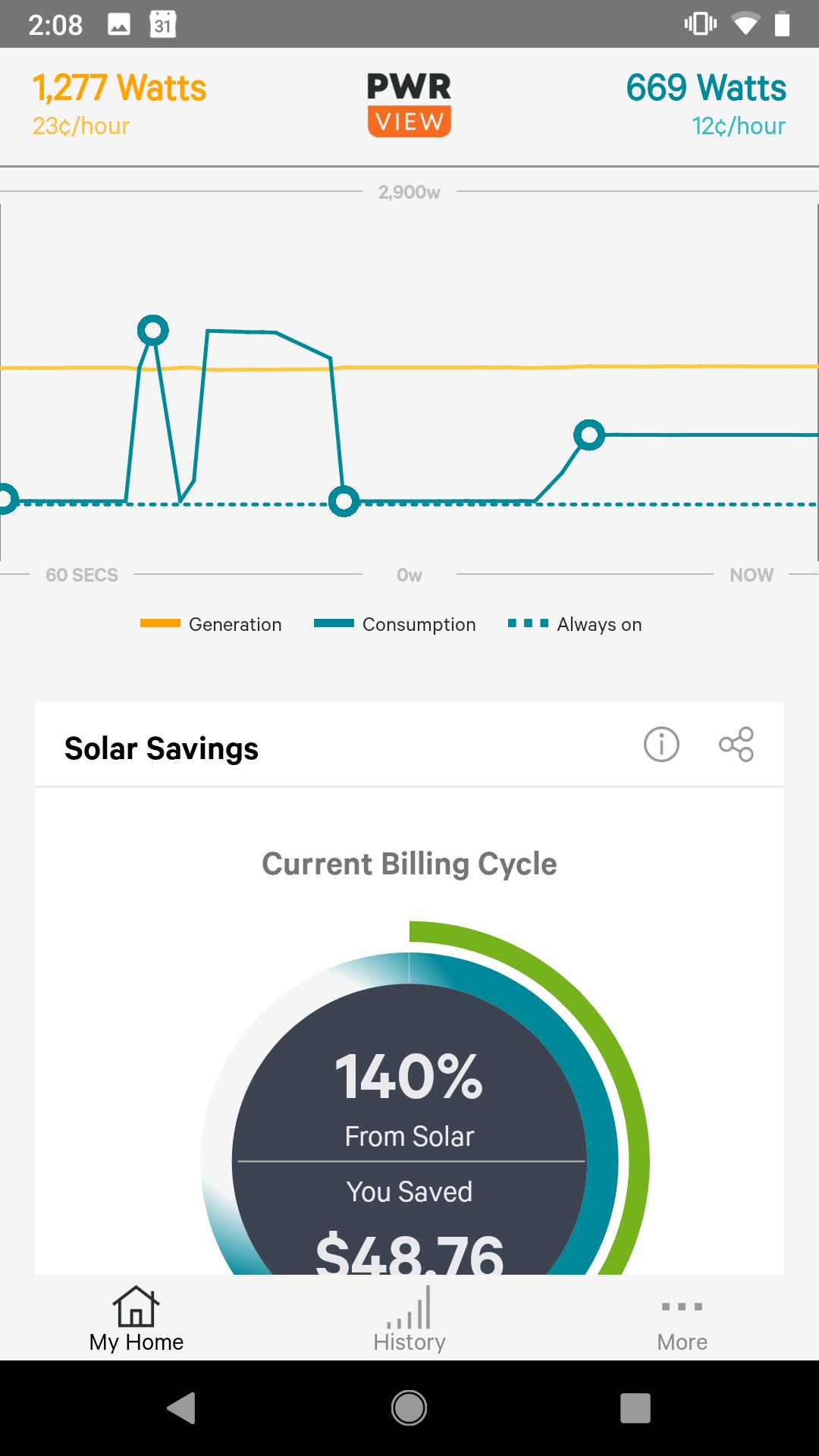
Task: Go to the system home screen
Action: [409, 1408]
